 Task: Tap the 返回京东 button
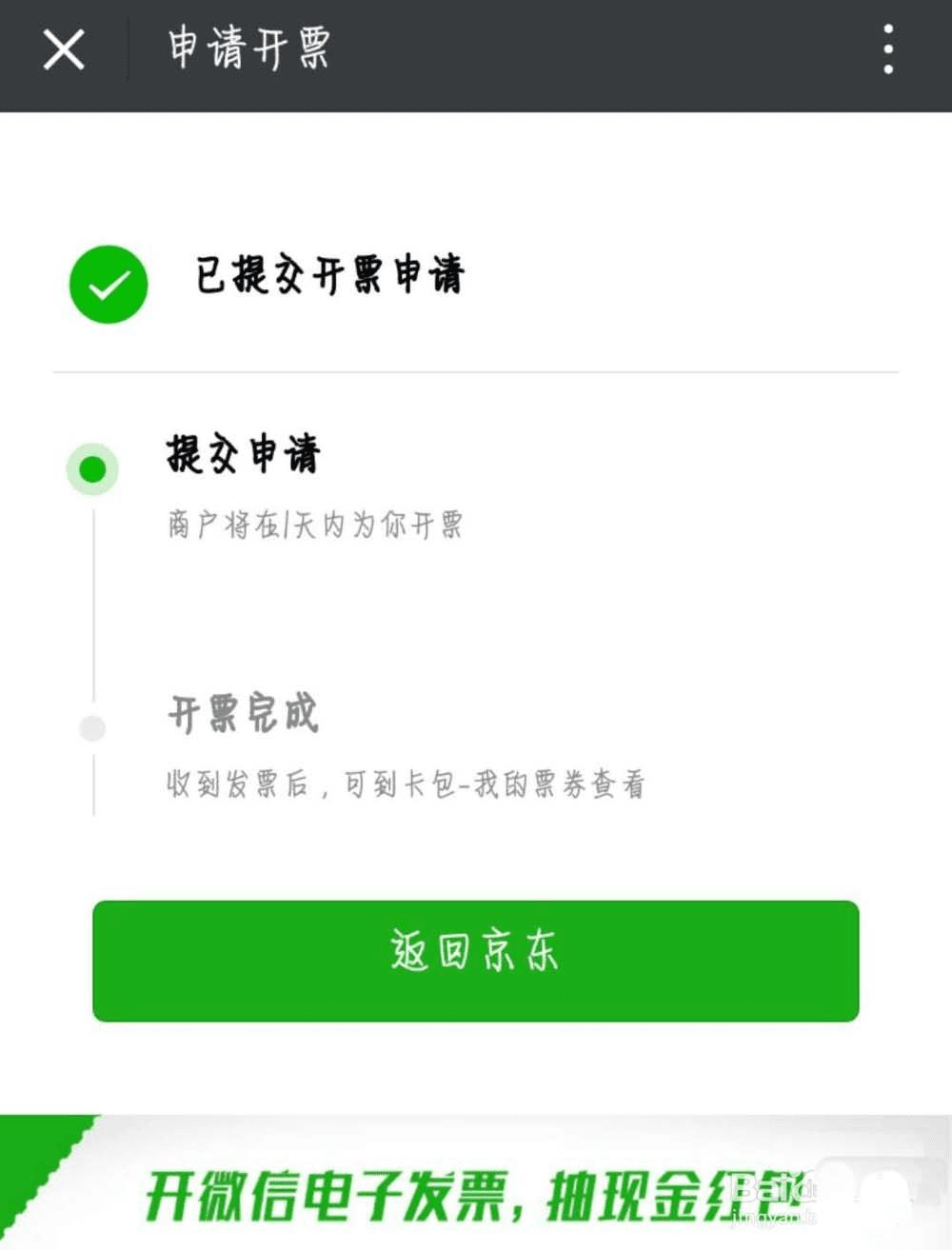pyautogui.click(x=475, y=961)
